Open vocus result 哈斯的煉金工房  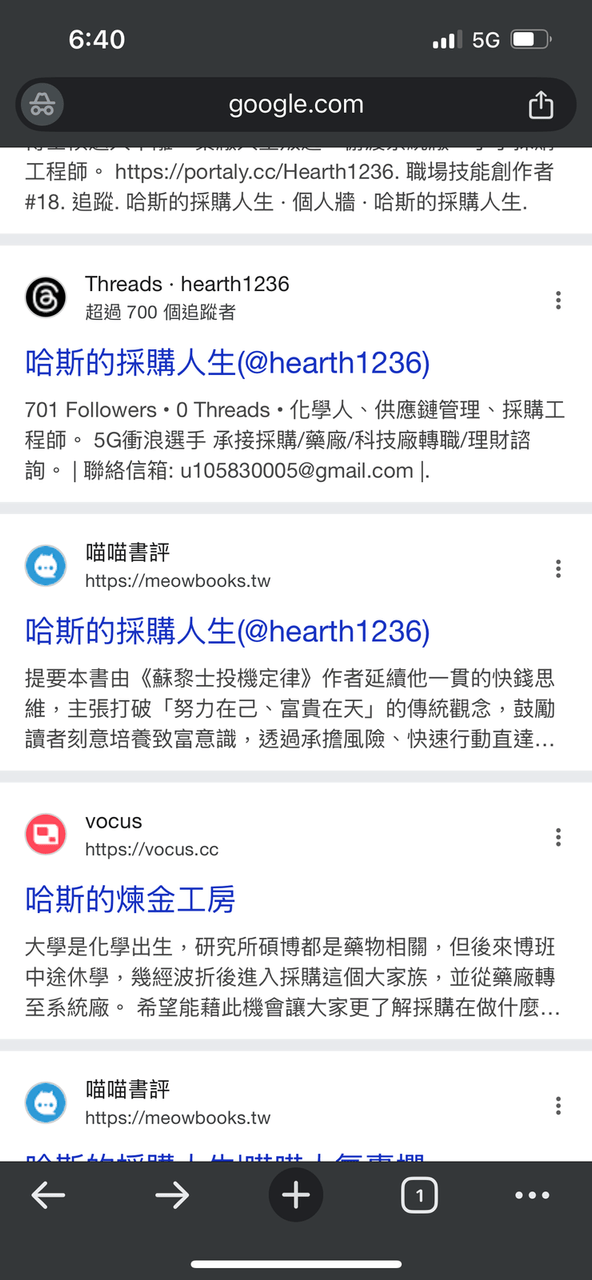[x=130, y=899]
